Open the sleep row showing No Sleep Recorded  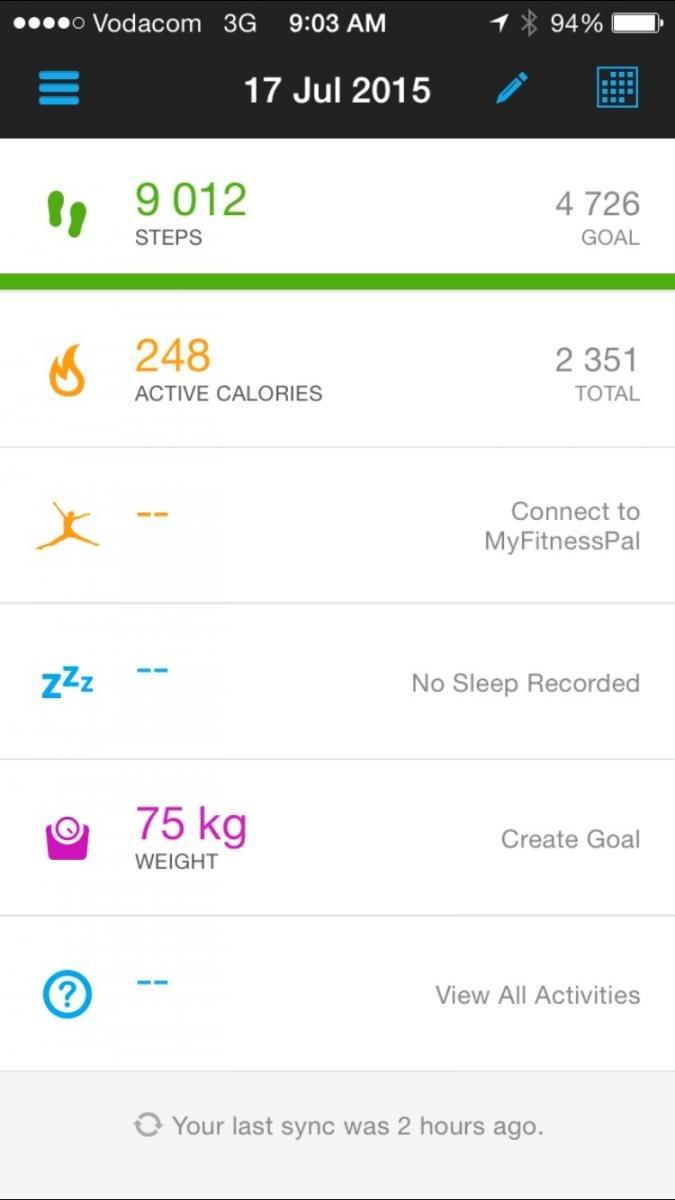[337, 682]
